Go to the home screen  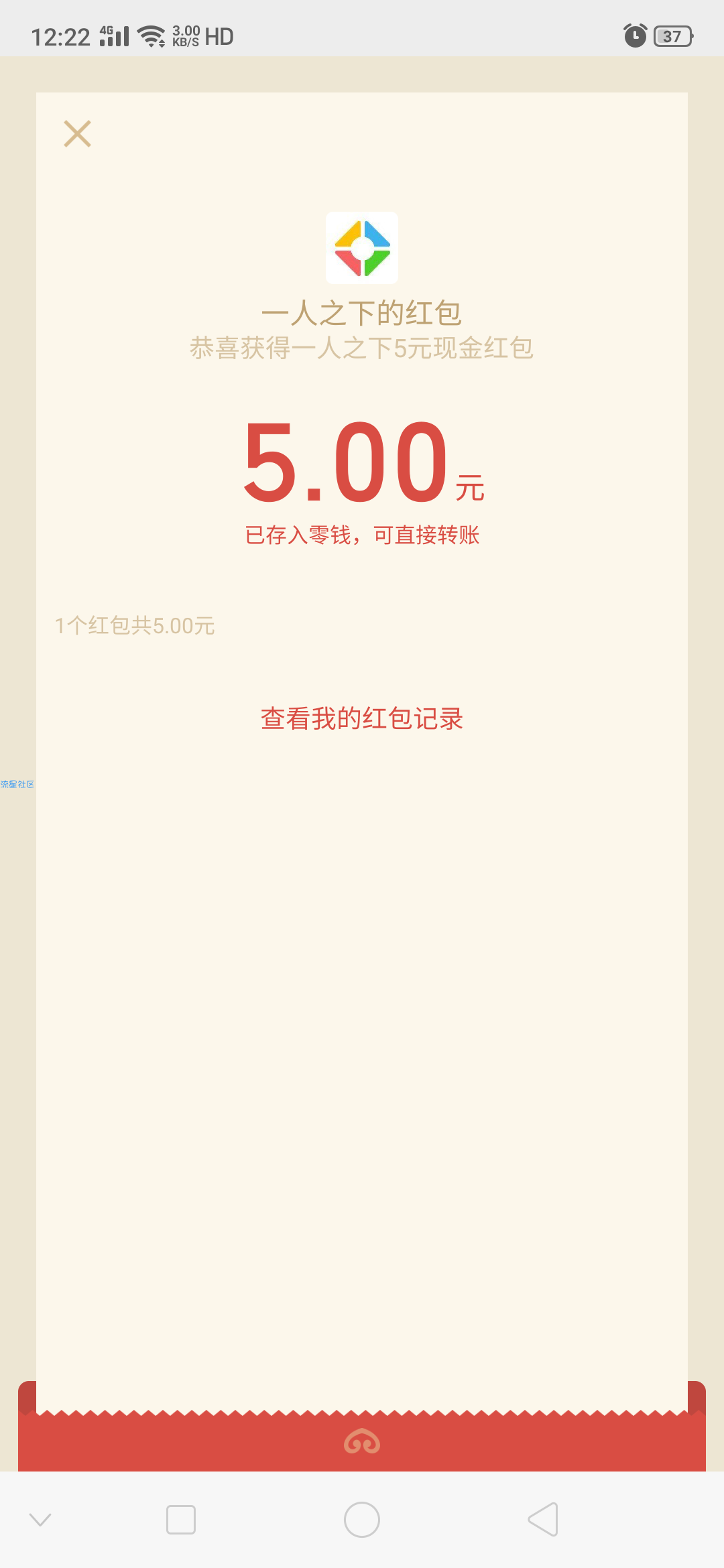tap(362, 1519)
